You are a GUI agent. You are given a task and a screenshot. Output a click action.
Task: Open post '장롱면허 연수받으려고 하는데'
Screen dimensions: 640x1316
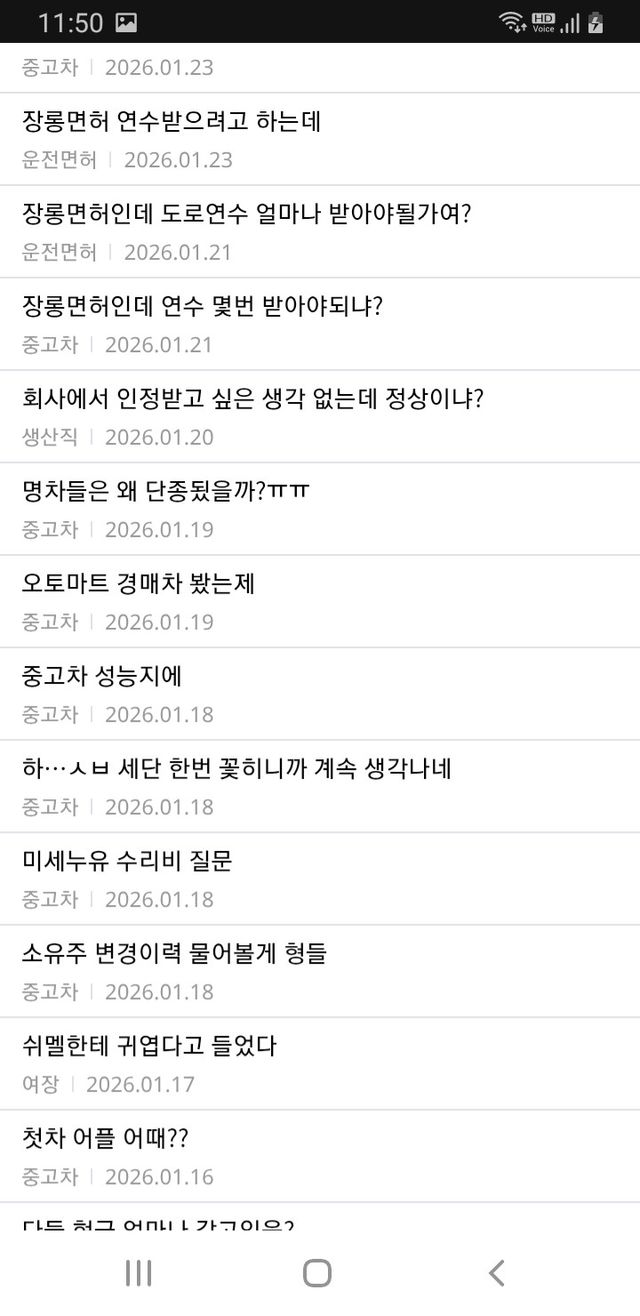(x=171, y=123)
